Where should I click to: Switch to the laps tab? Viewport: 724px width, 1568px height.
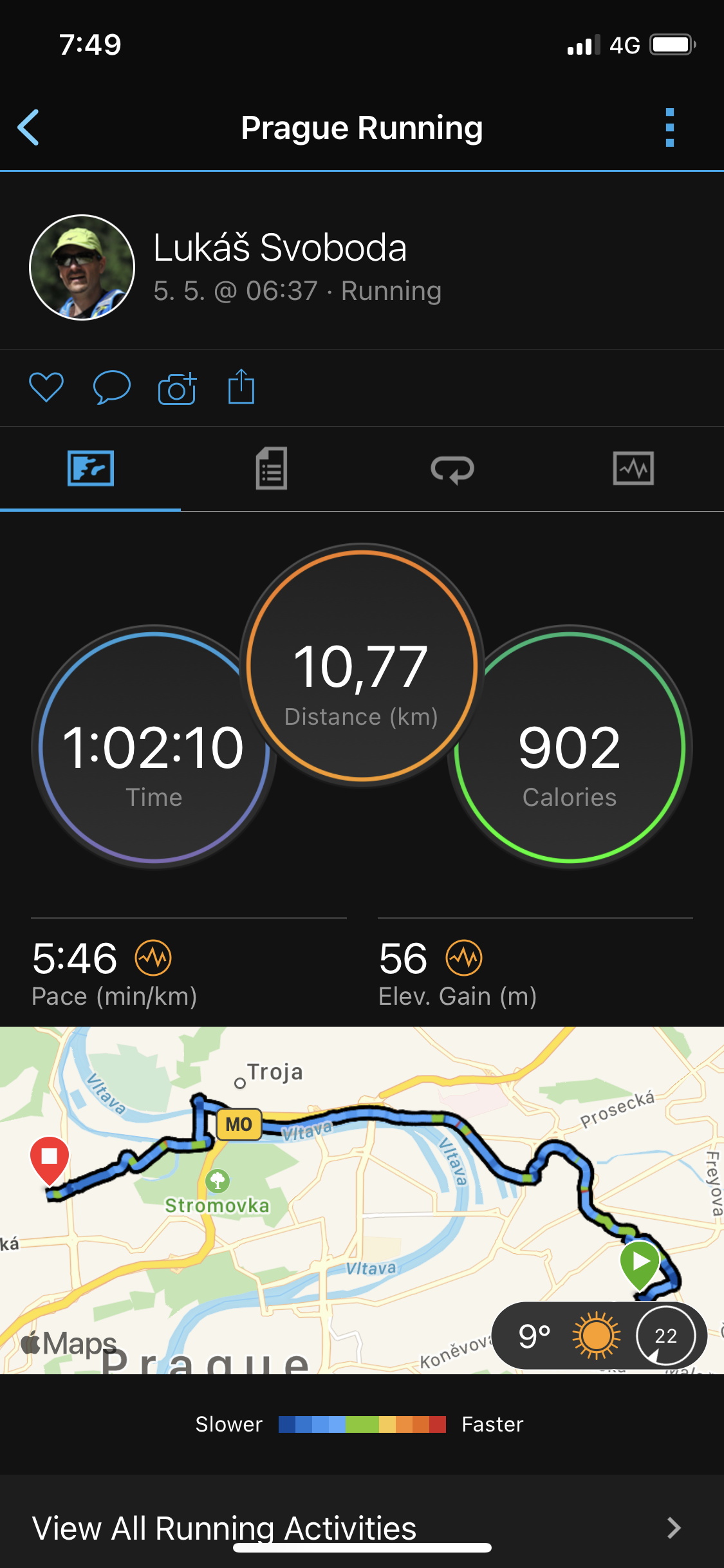pos(452,469)
